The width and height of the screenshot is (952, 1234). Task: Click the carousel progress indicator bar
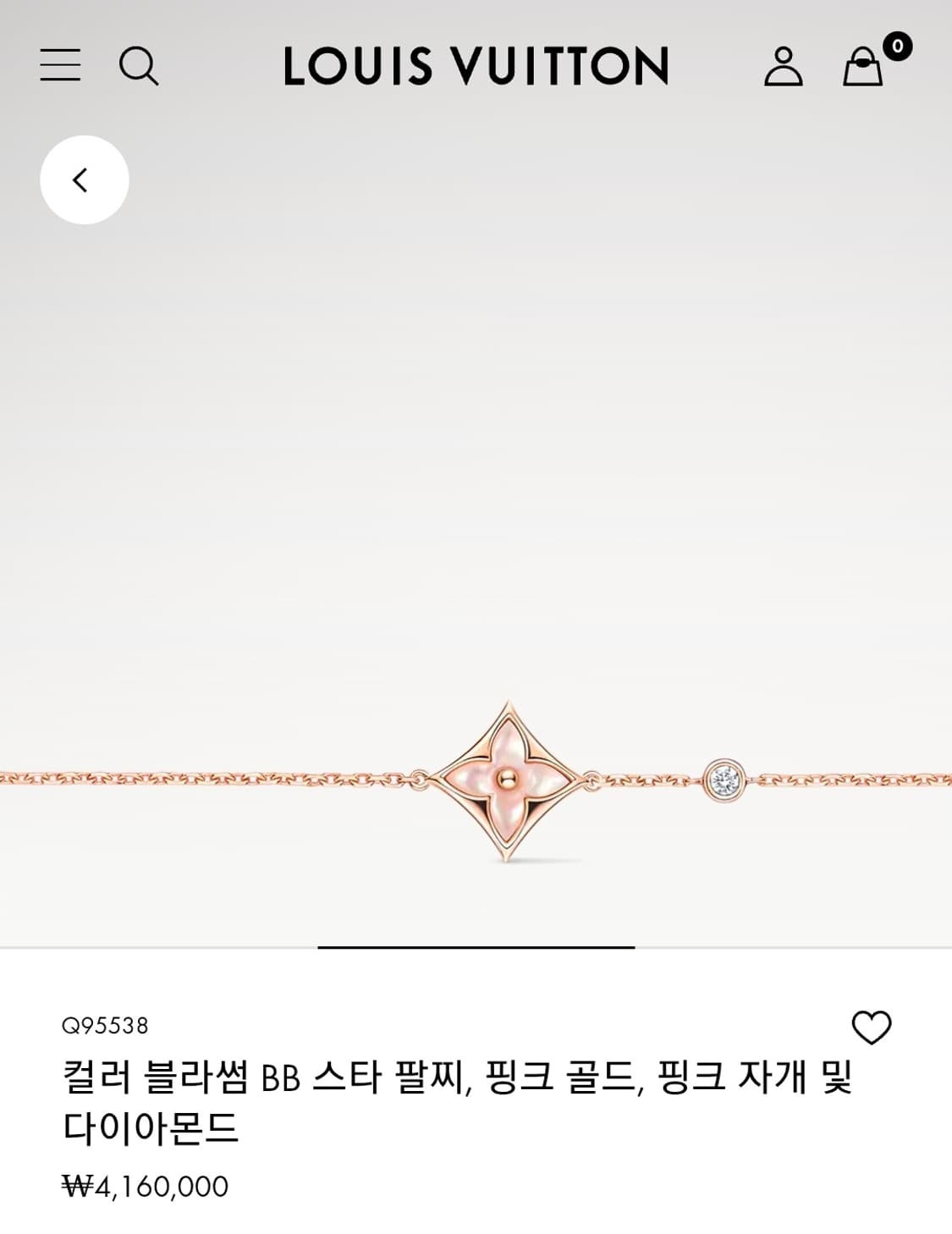click(476, 948)
